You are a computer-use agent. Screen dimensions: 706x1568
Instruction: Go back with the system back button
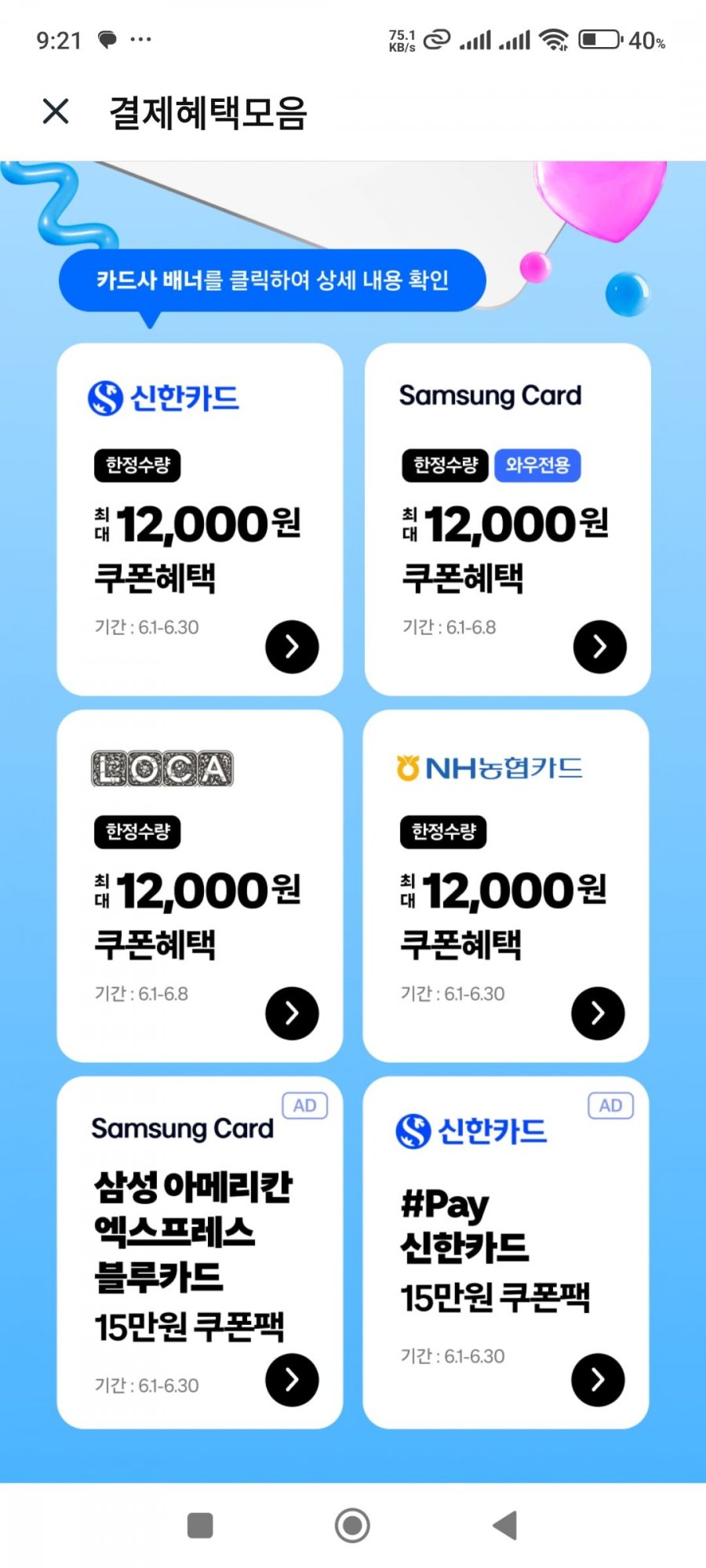[x=505, y=1525]
